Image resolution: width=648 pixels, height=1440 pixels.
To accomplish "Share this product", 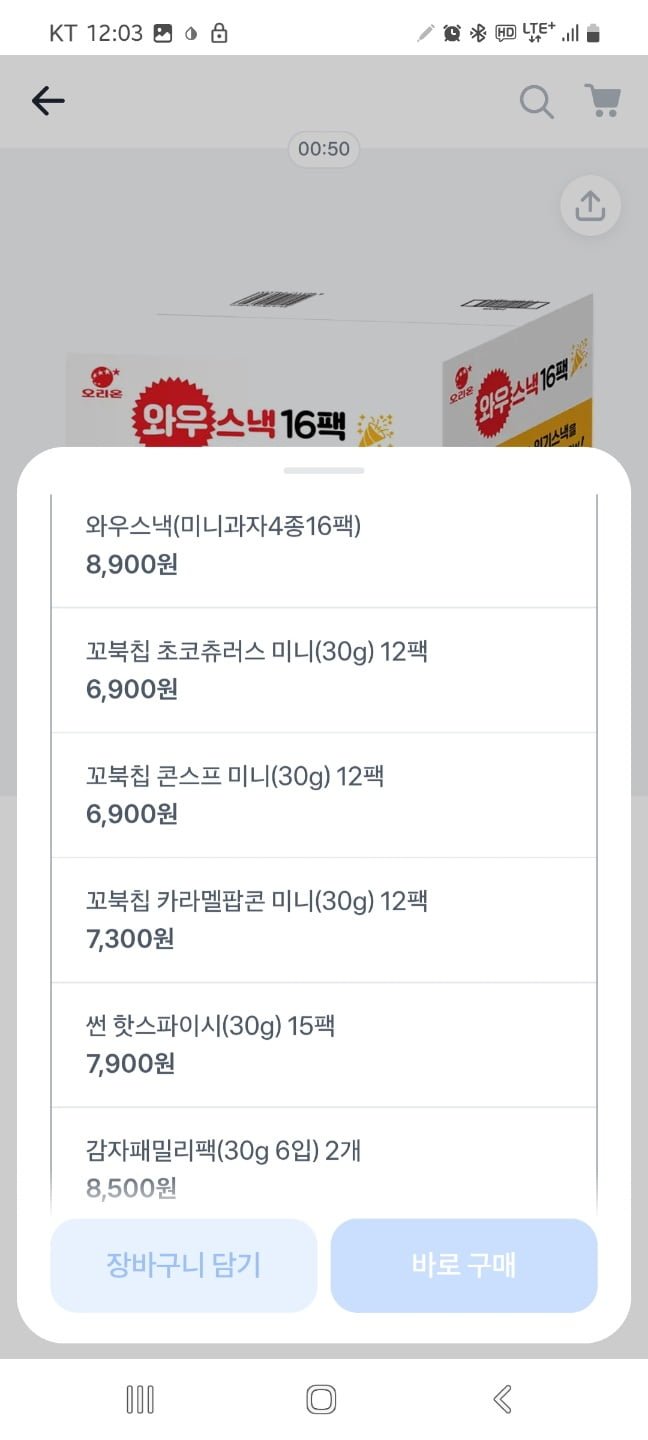I will [590, 207].
